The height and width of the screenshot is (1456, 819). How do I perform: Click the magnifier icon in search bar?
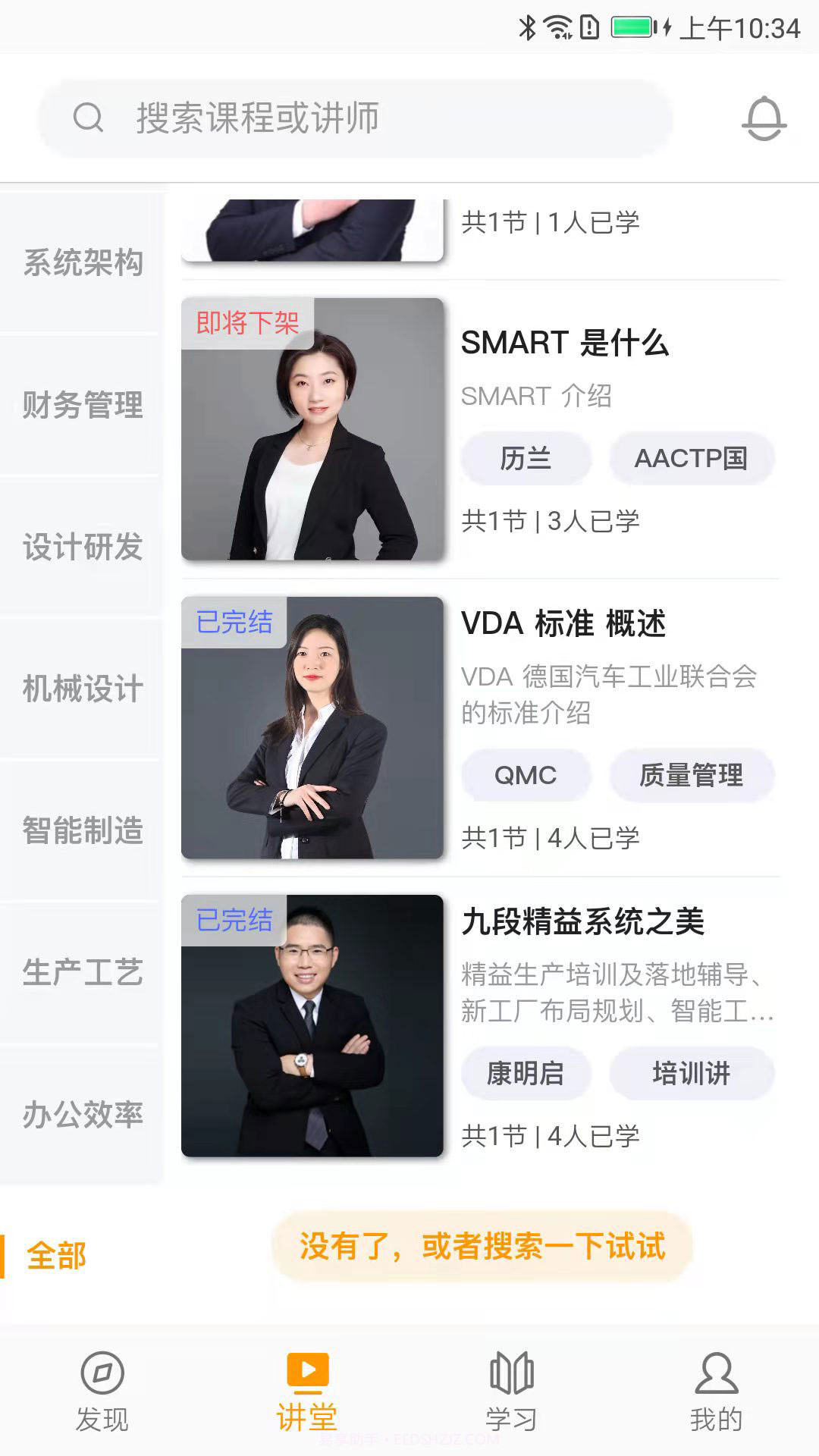pyautogui.click(x=90, y=118)
